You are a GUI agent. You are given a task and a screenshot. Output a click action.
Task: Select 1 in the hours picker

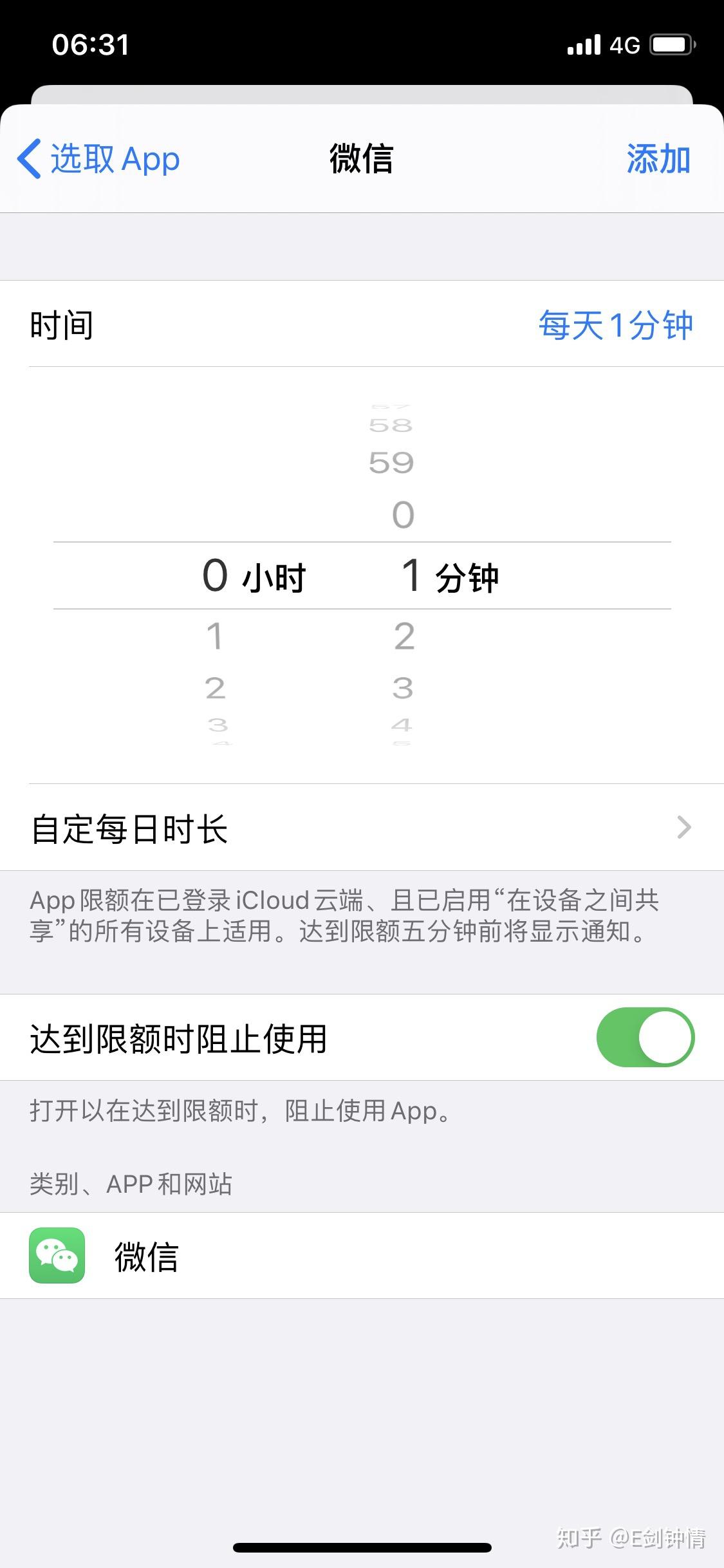coord(215,636)
